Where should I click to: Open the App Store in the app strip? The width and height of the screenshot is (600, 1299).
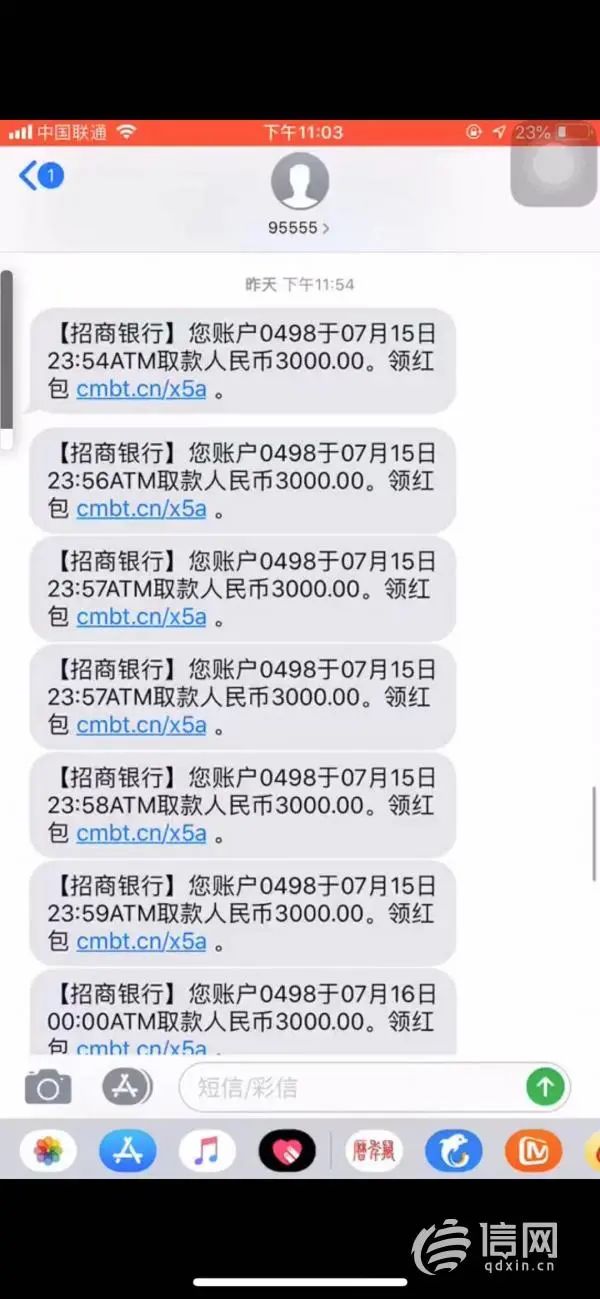[x=127, y=1152]
